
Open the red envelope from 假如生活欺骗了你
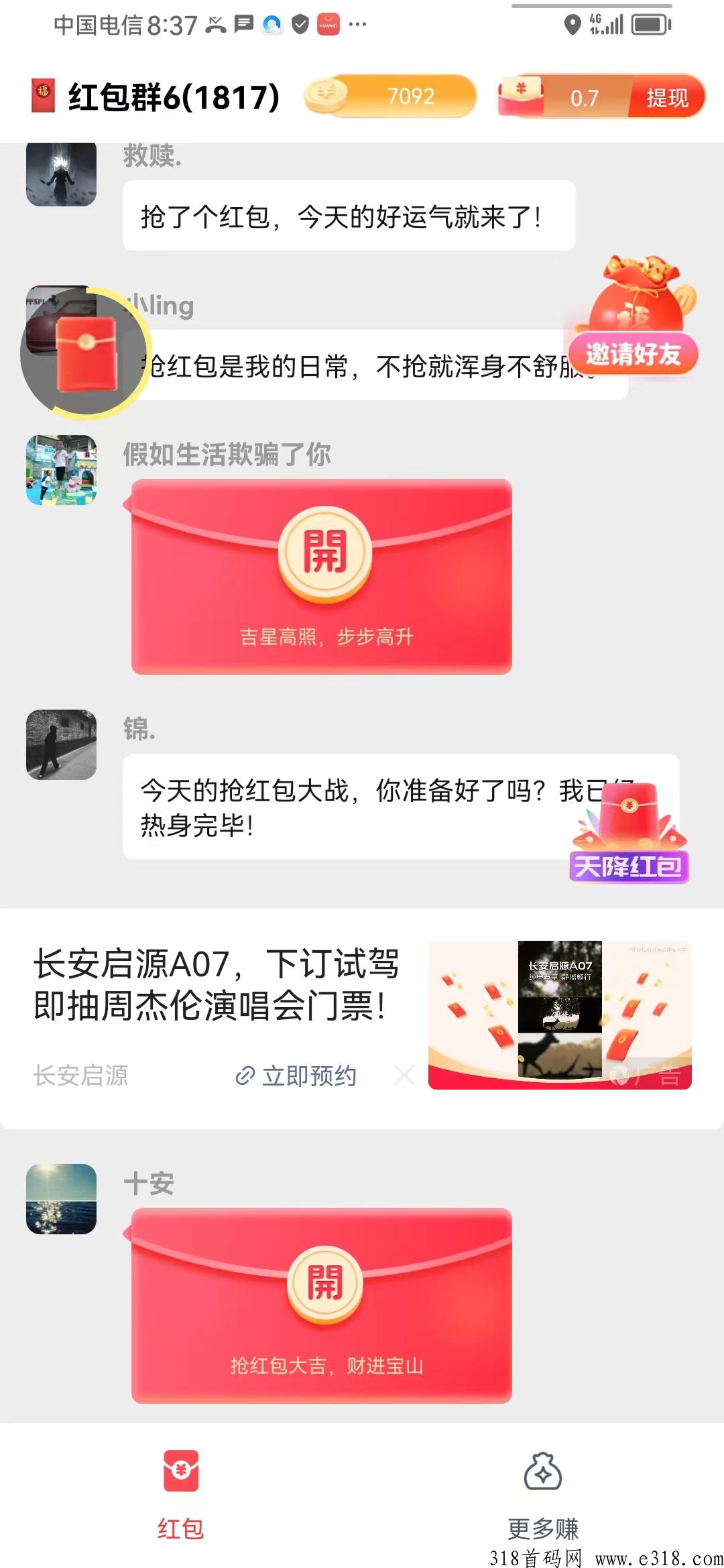pyautogui.click(x=324, y=552)
